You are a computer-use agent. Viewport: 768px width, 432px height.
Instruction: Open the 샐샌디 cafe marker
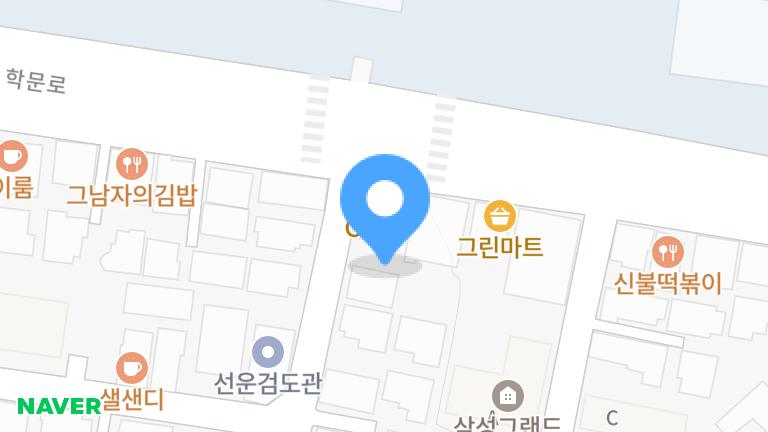[131, 368]
